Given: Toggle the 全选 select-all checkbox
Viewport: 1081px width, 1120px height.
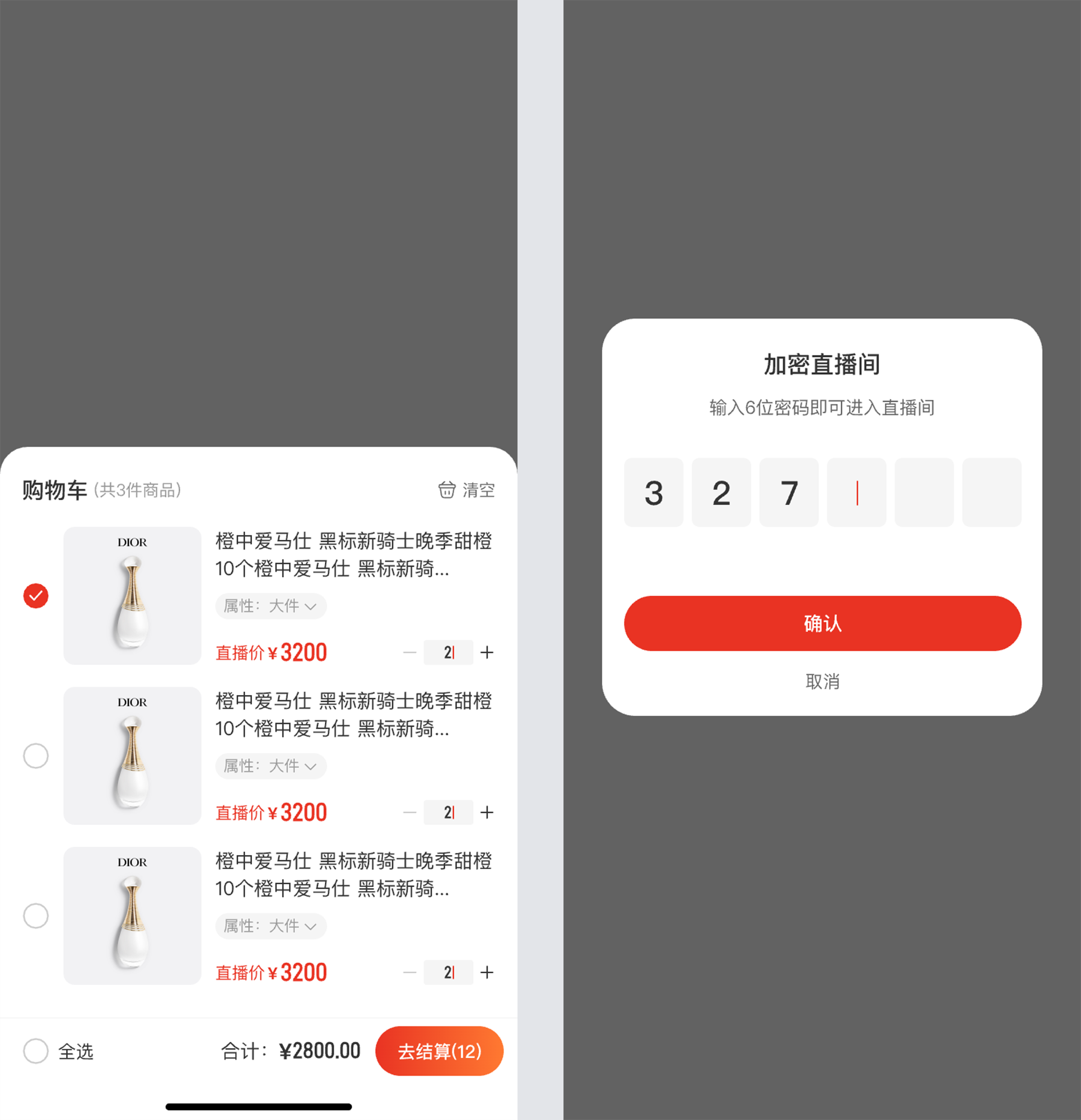Looking at the screenshot, I should coord(35,1051).
